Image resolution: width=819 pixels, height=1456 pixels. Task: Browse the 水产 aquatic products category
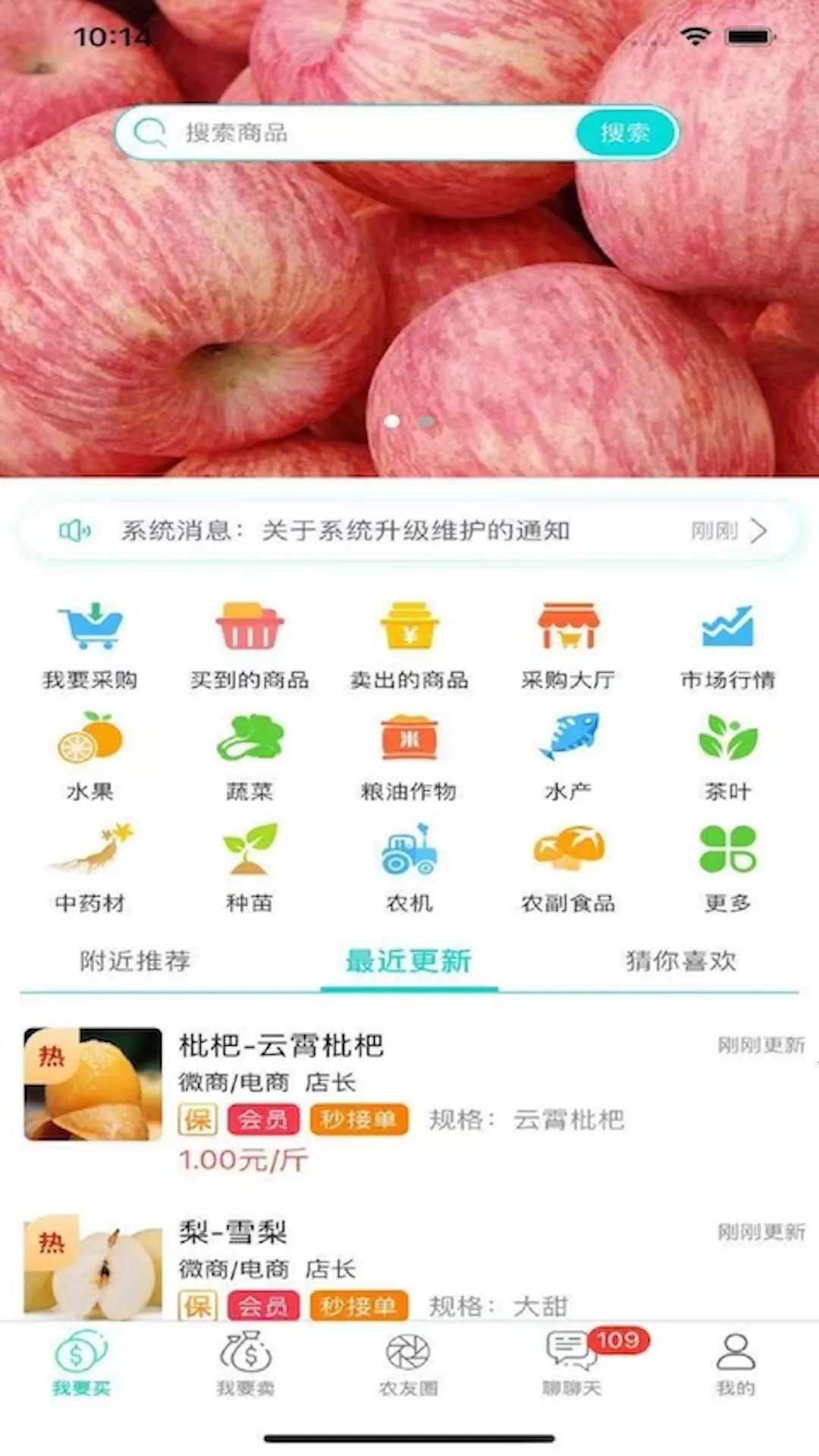(x=569, y=758)
